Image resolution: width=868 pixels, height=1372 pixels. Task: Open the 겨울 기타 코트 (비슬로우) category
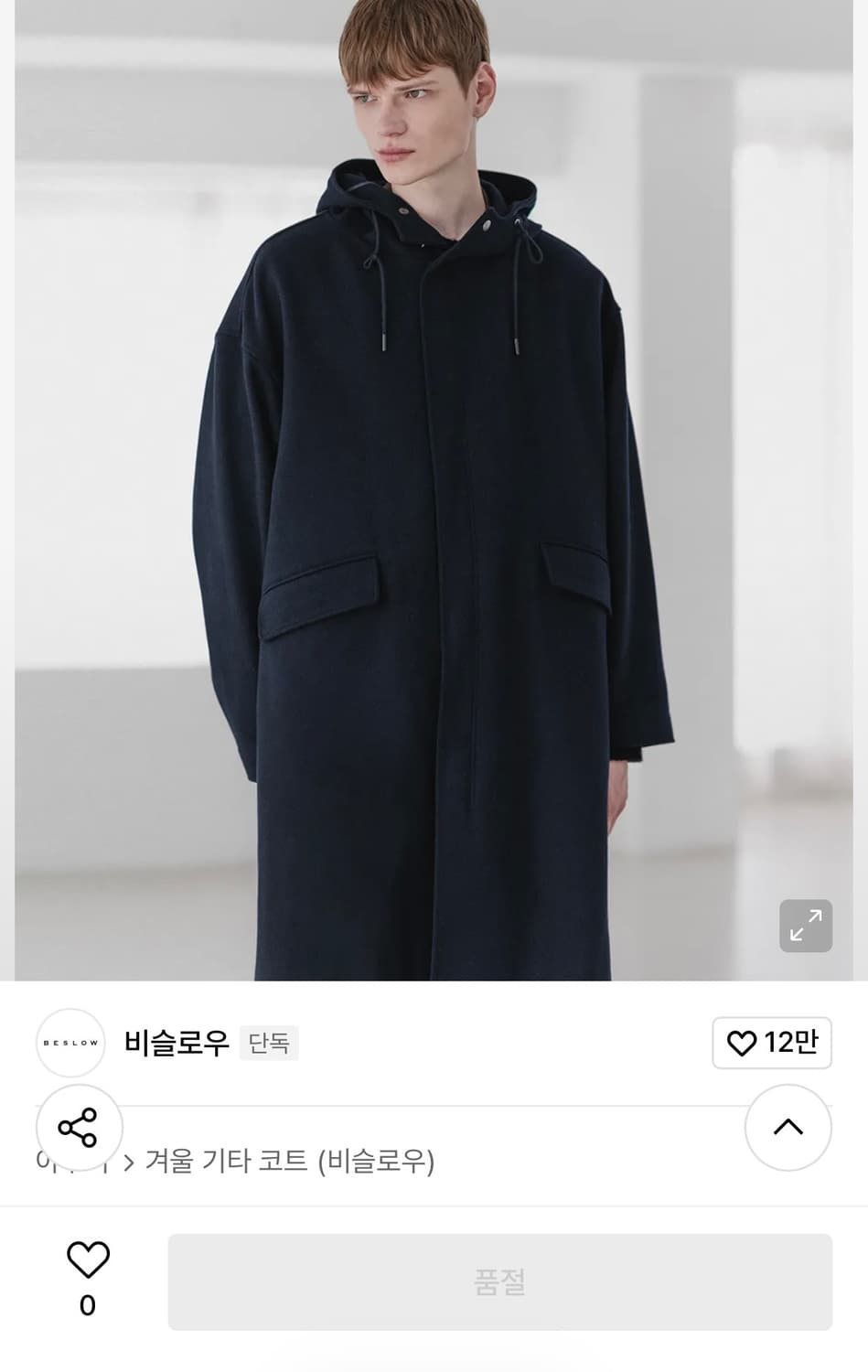(x=291, y=1160)
